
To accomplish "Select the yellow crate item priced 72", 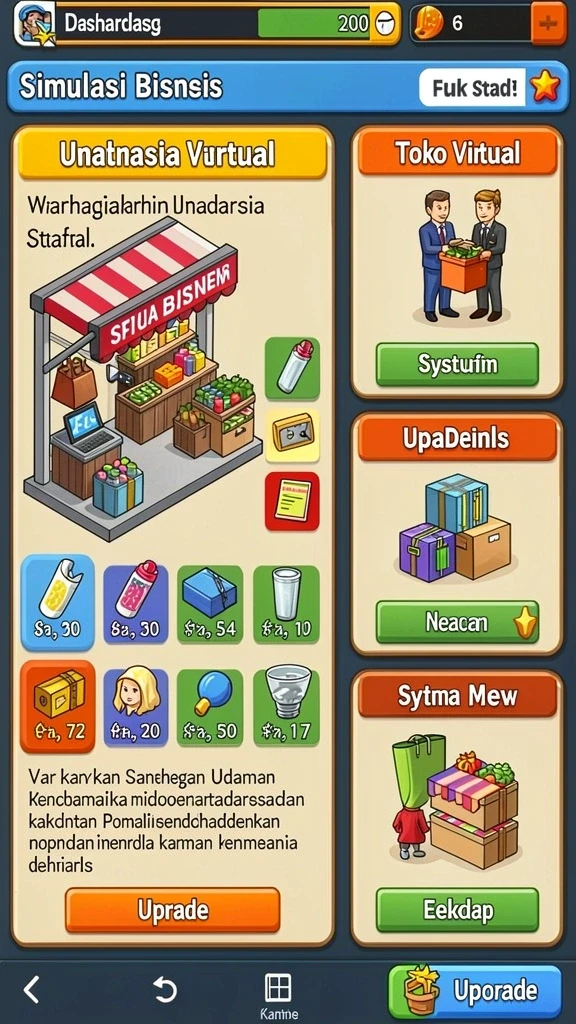I will tap(57, 707).
